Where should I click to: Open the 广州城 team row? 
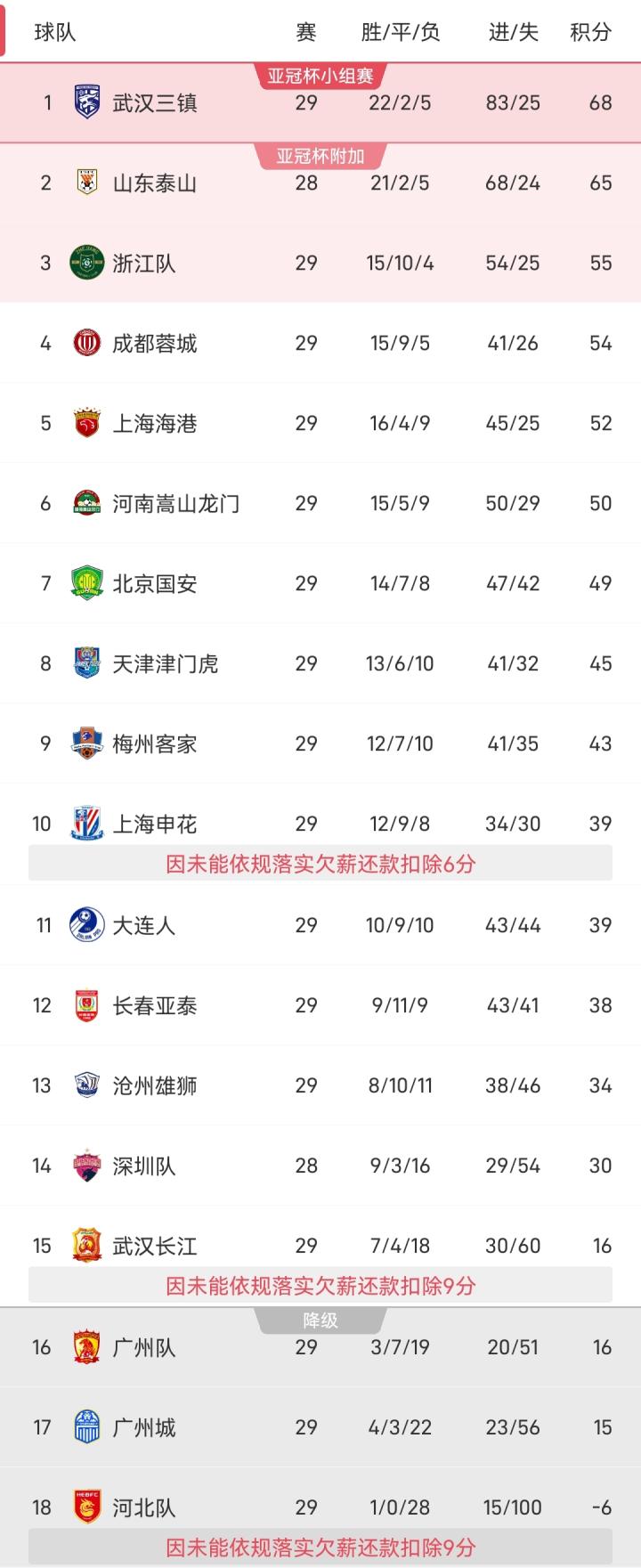point(143,1428)
